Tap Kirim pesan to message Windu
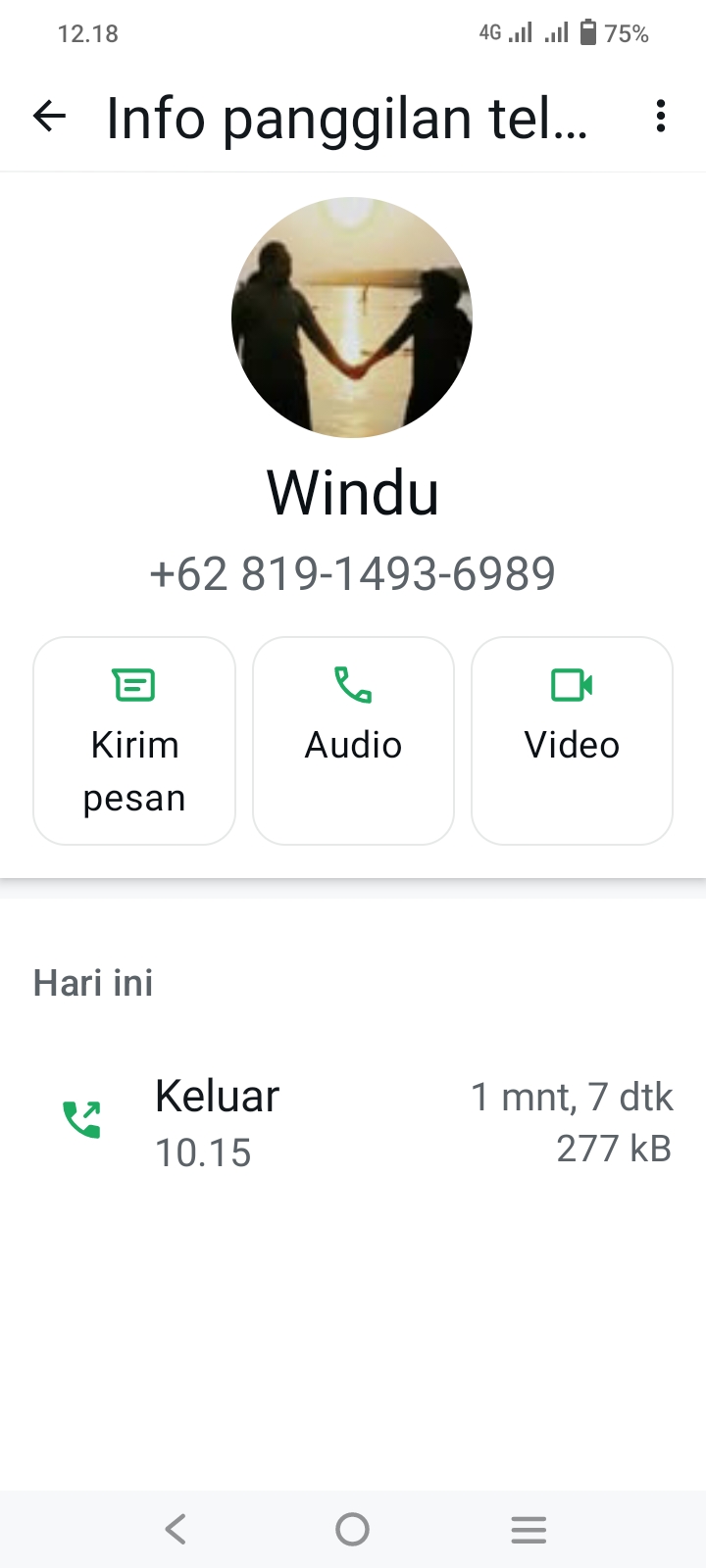Screen dimensions: 706x1568 [x=134, y=741]
